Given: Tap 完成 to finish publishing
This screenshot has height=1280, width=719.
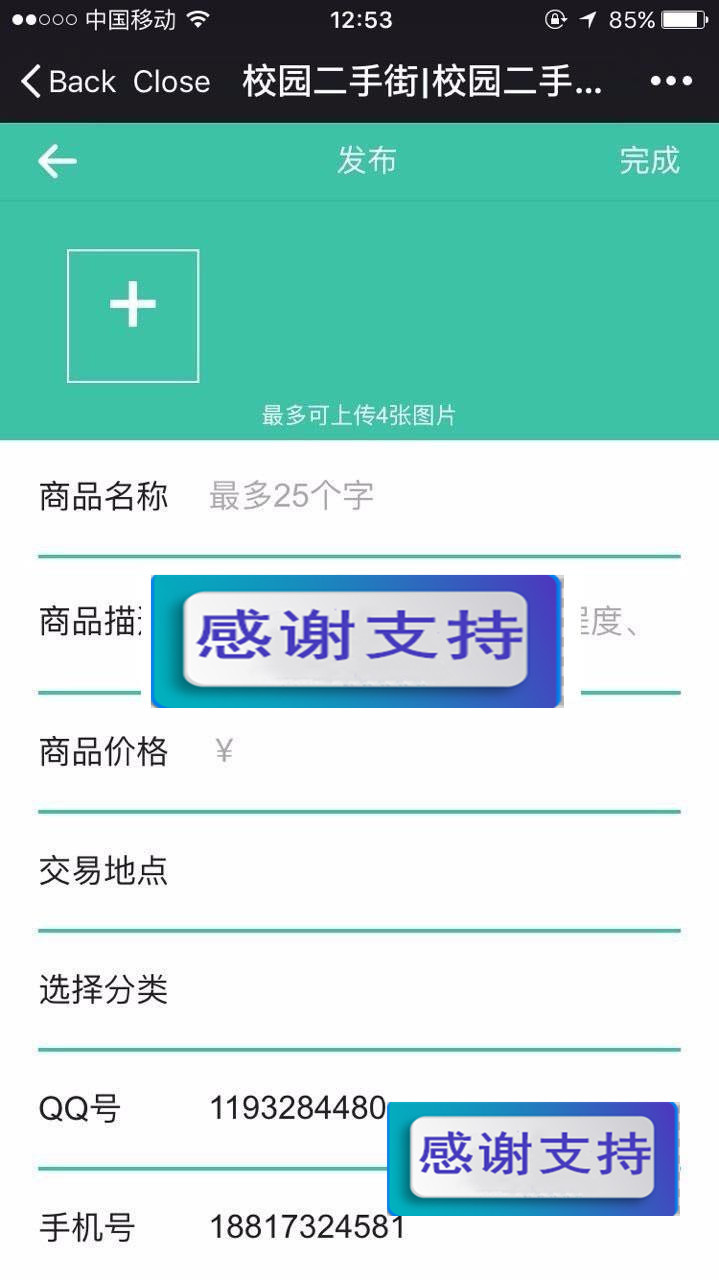Looking at the screenshot, I should click(649, 161).
